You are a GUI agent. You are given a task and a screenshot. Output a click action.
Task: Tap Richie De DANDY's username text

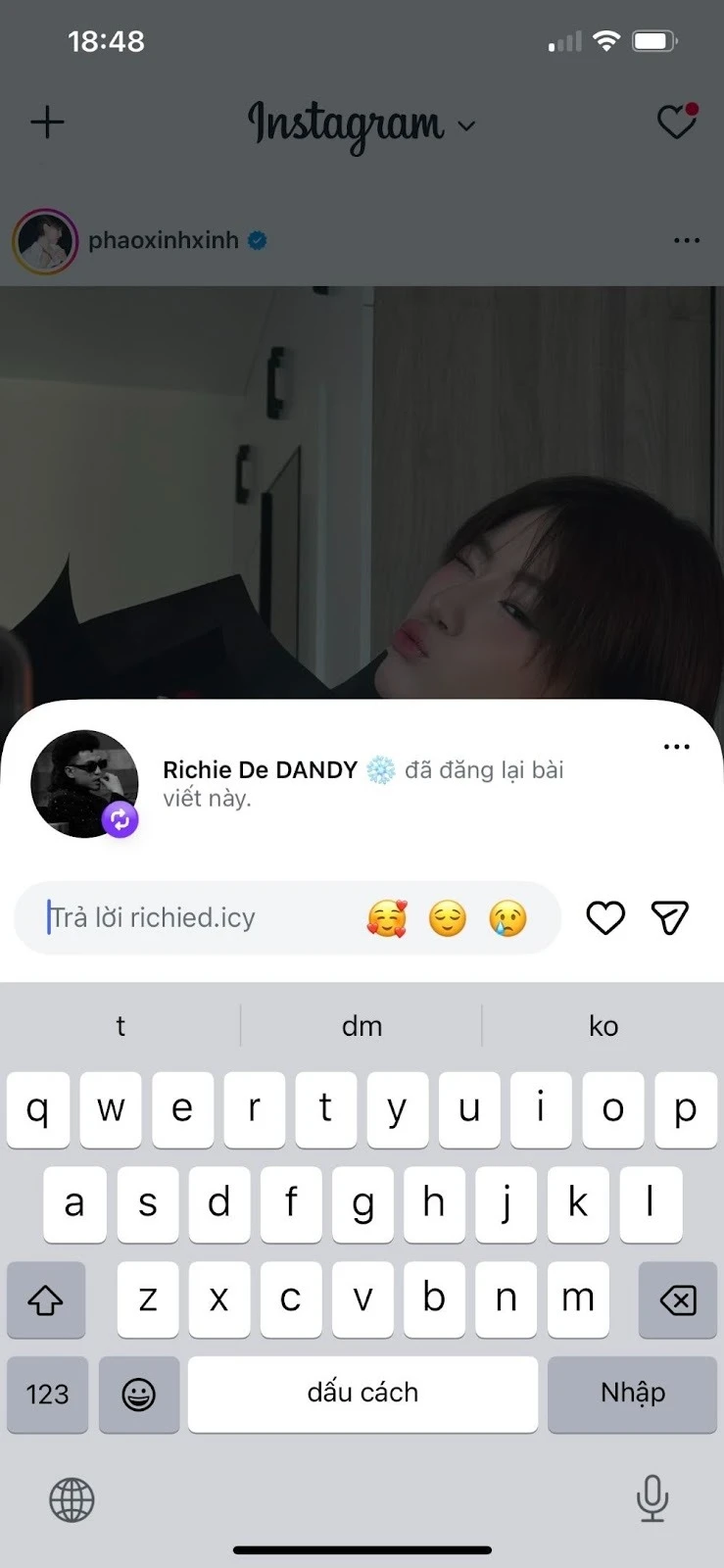pyautogui.click(x=260, y=770)
